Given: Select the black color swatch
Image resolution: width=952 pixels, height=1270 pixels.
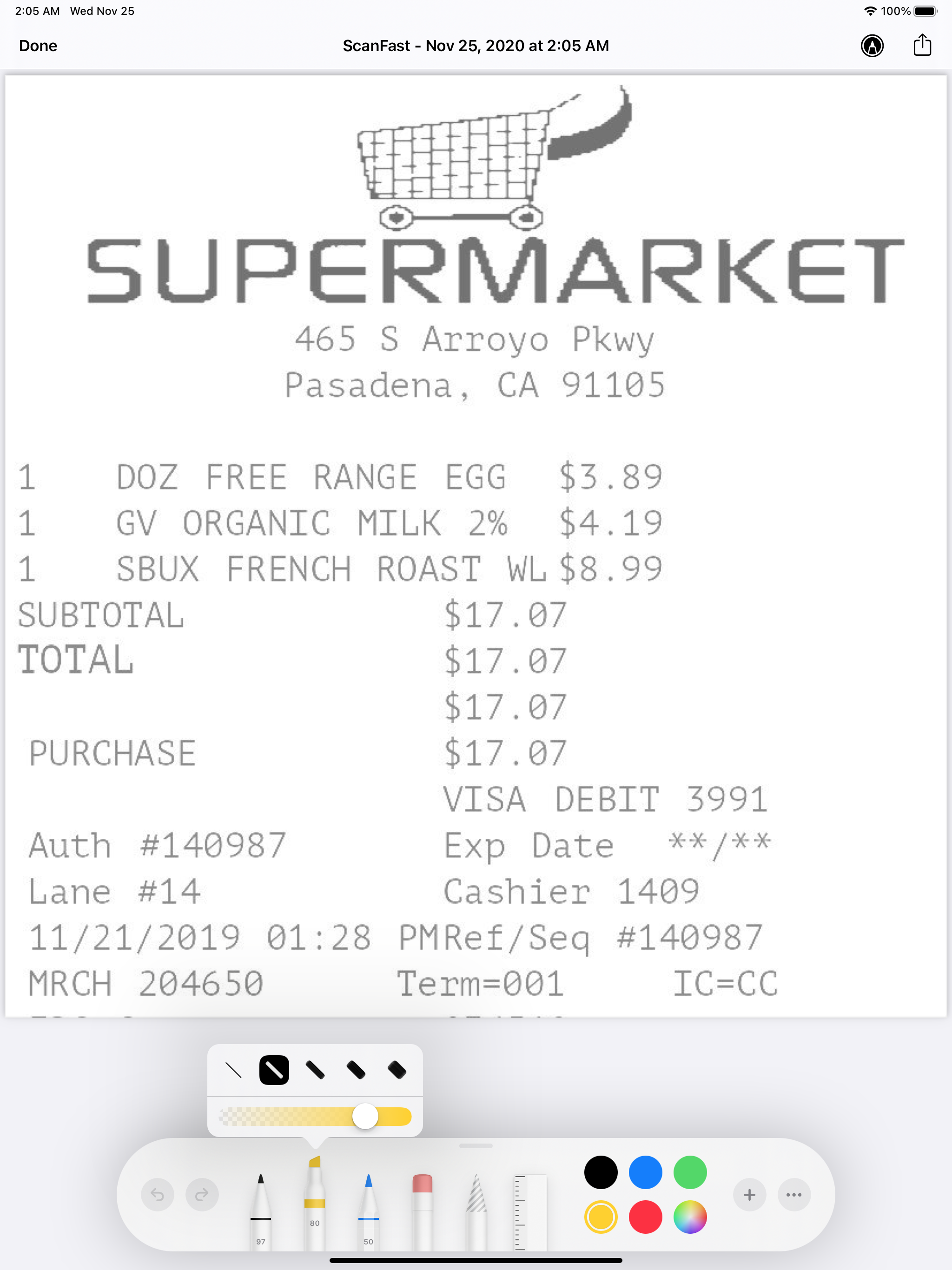Looking at the screenshot, I should click(601, 1171).
